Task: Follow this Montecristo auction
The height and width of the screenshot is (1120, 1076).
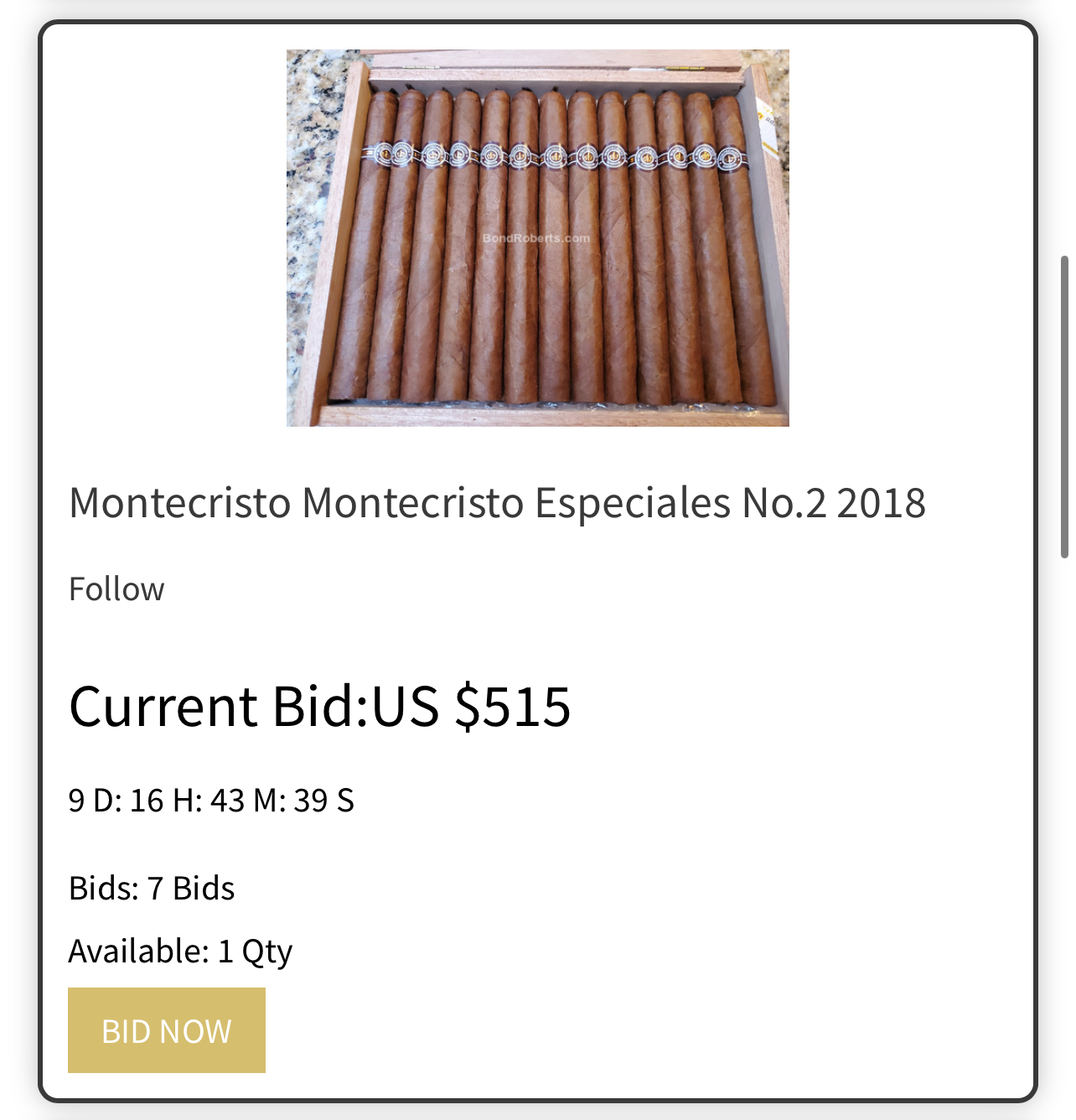Action: pos(116,589)
